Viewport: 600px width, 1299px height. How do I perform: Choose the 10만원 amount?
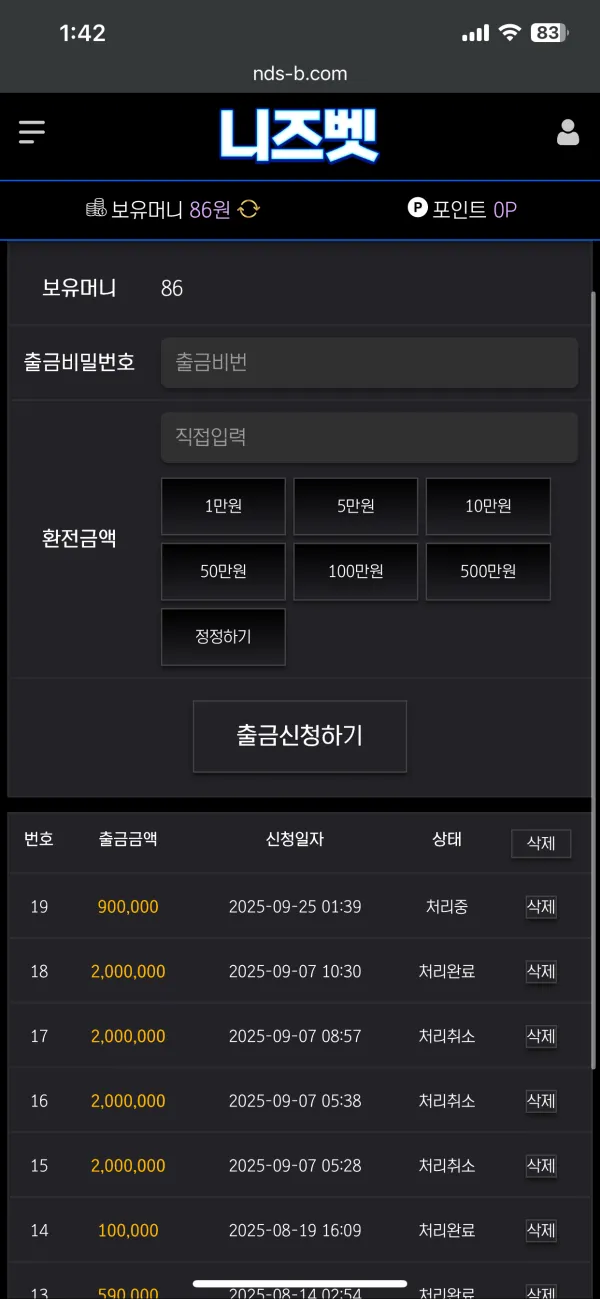point(488,506)
